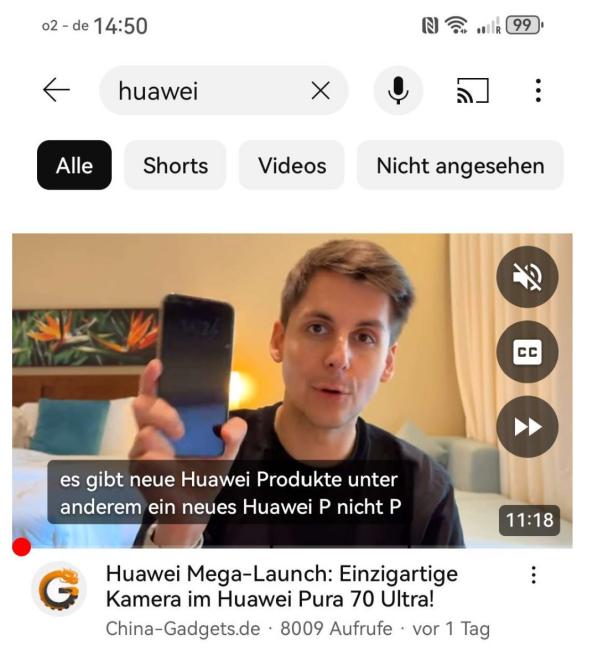The height and width of the screenshot is (655, 603).
Task: Open China-Gadgets.de channel avatar
Action: click(x=58, y=589)
